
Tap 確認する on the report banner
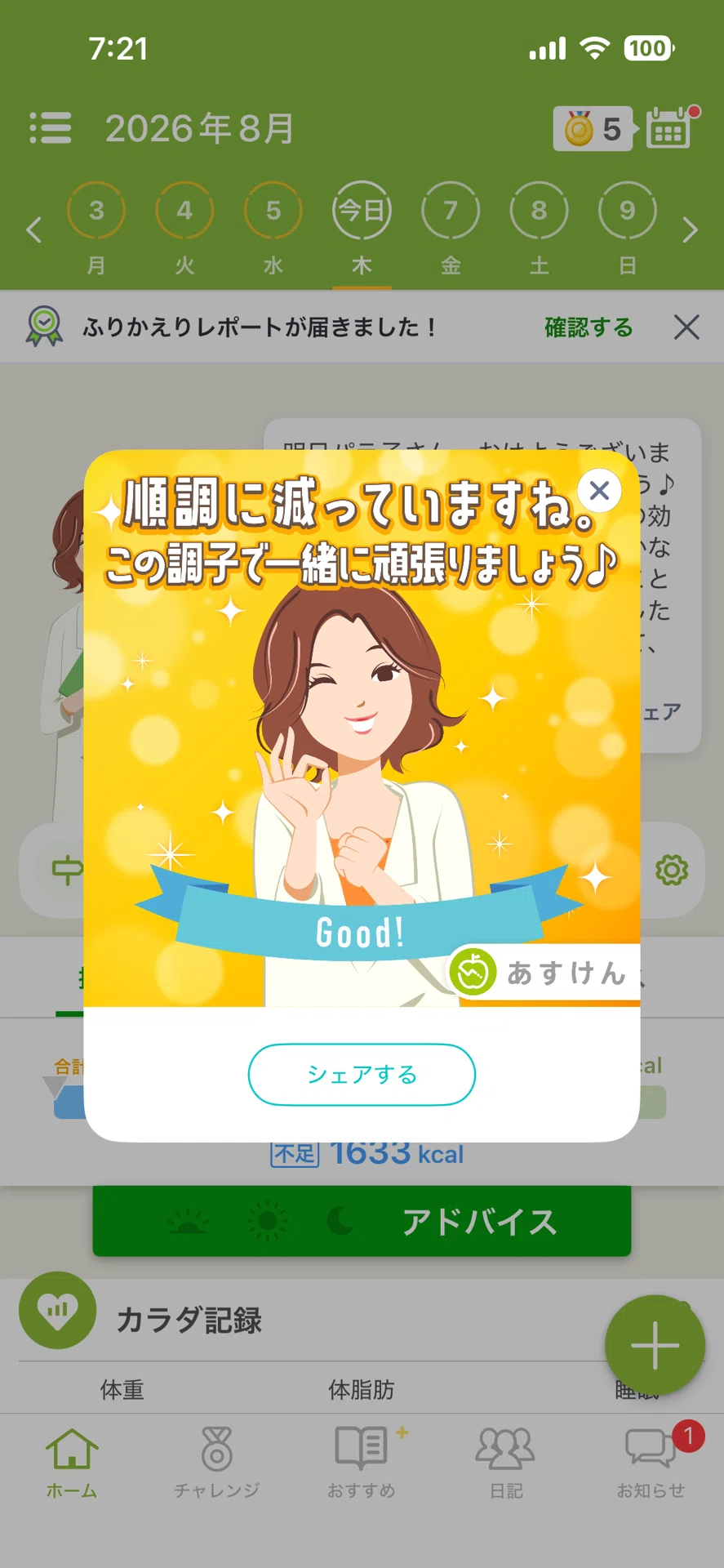pos(589,327)
